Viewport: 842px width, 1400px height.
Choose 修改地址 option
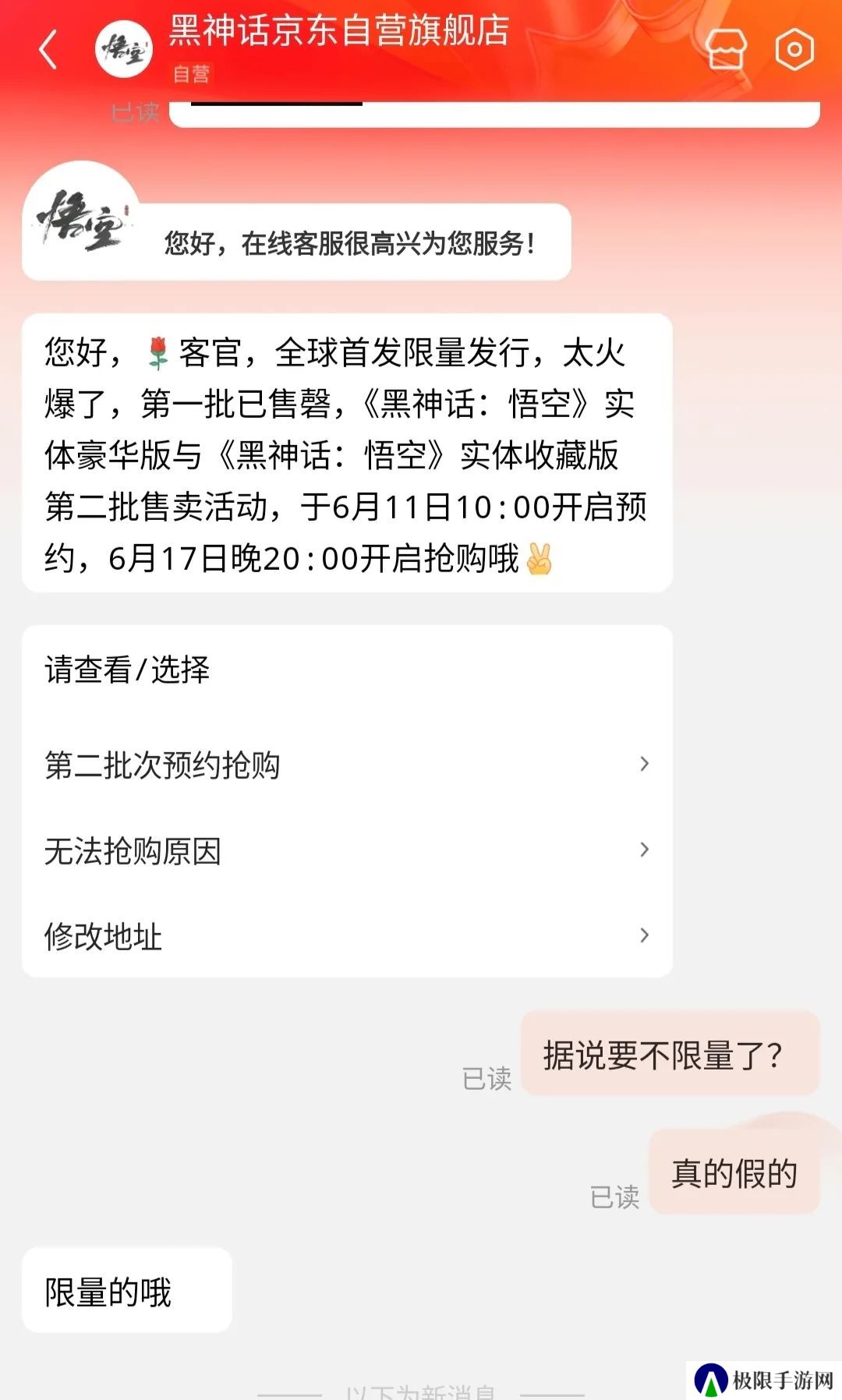[347, 935]
